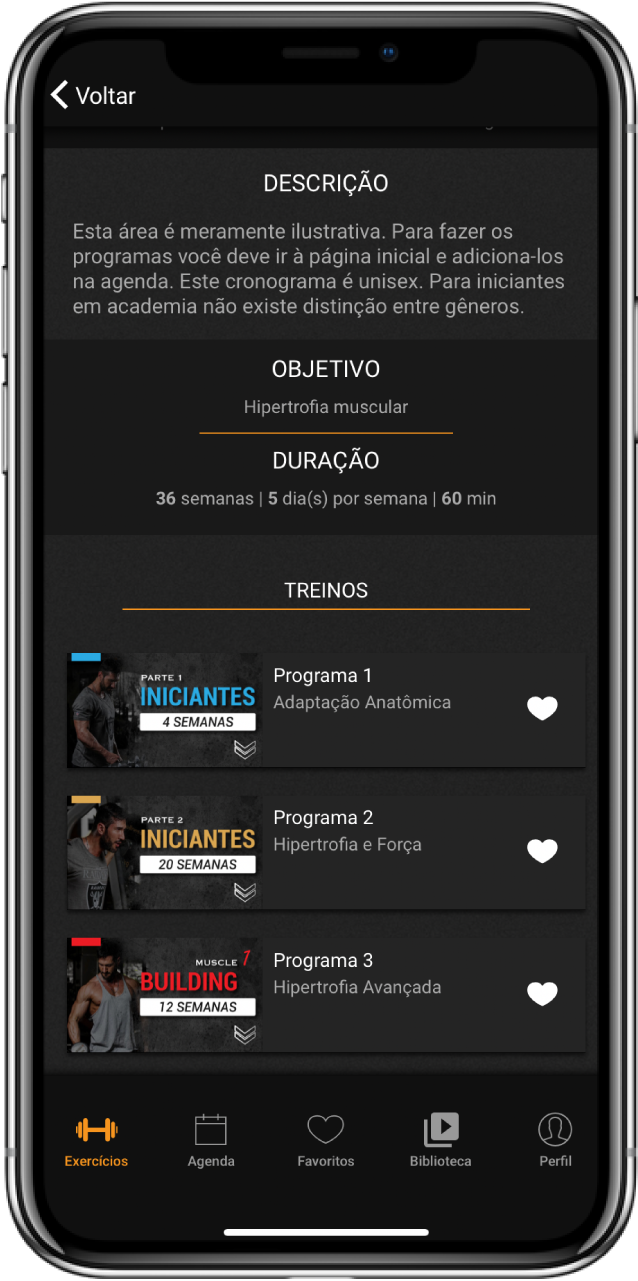The height and width of the screenshot is (1281, 638).
Task: Switch to the Agenda tab
Action: pos(211,1141)
